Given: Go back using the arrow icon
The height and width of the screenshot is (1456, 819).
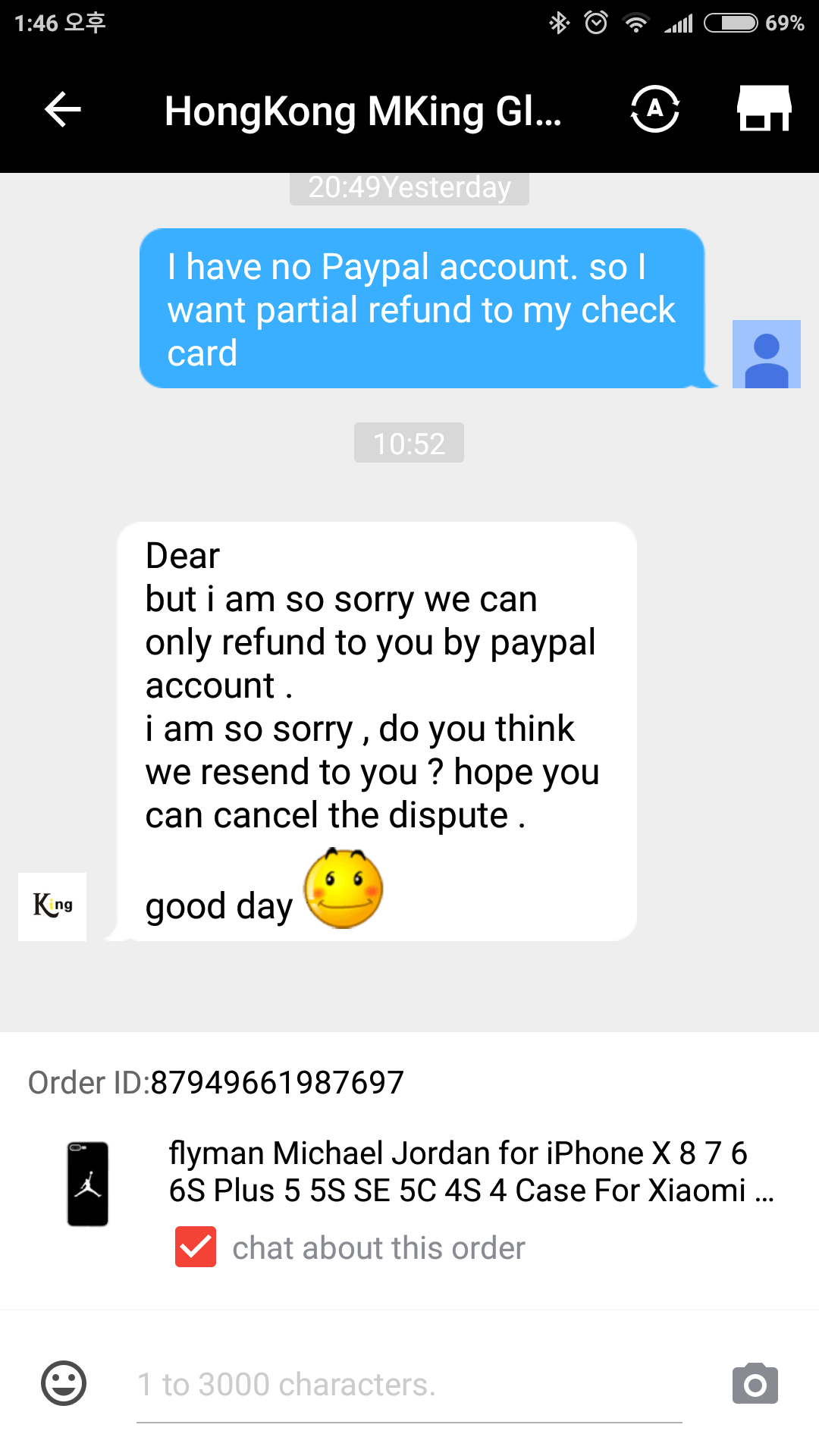Looking at the screenshot, I should (63, 110).
